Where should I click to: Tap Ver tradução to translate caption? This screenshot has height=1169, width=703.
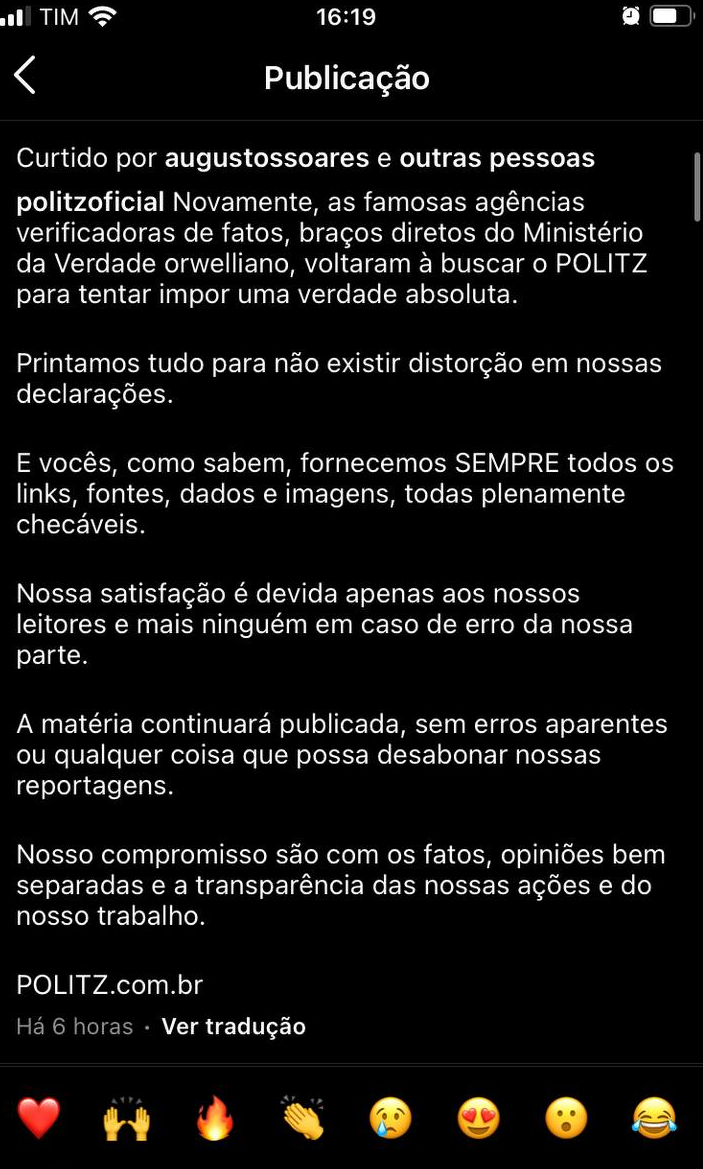[x=233, y=1027]
